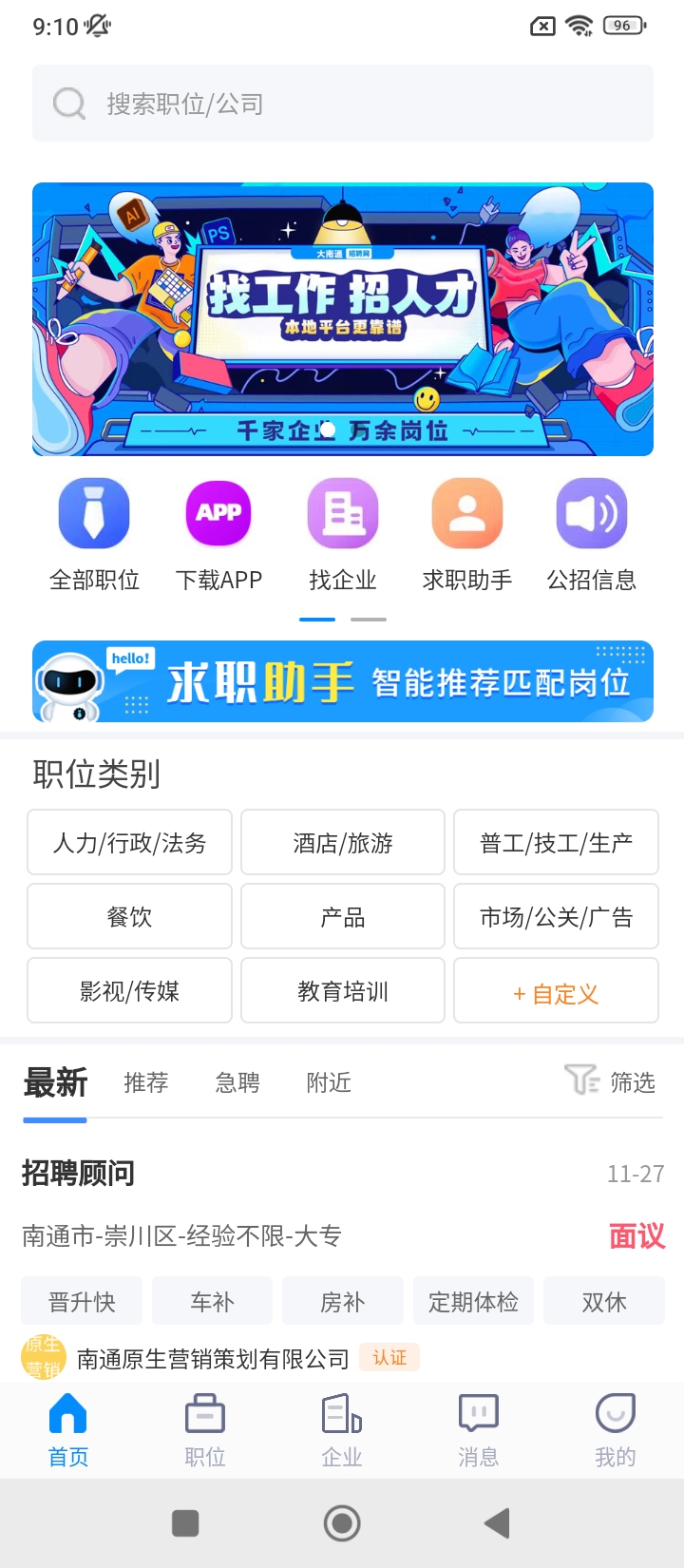This screenshot has height=1568, width=684.
Task: Switch to the 急聘 tab
Action: point(237,1082)
